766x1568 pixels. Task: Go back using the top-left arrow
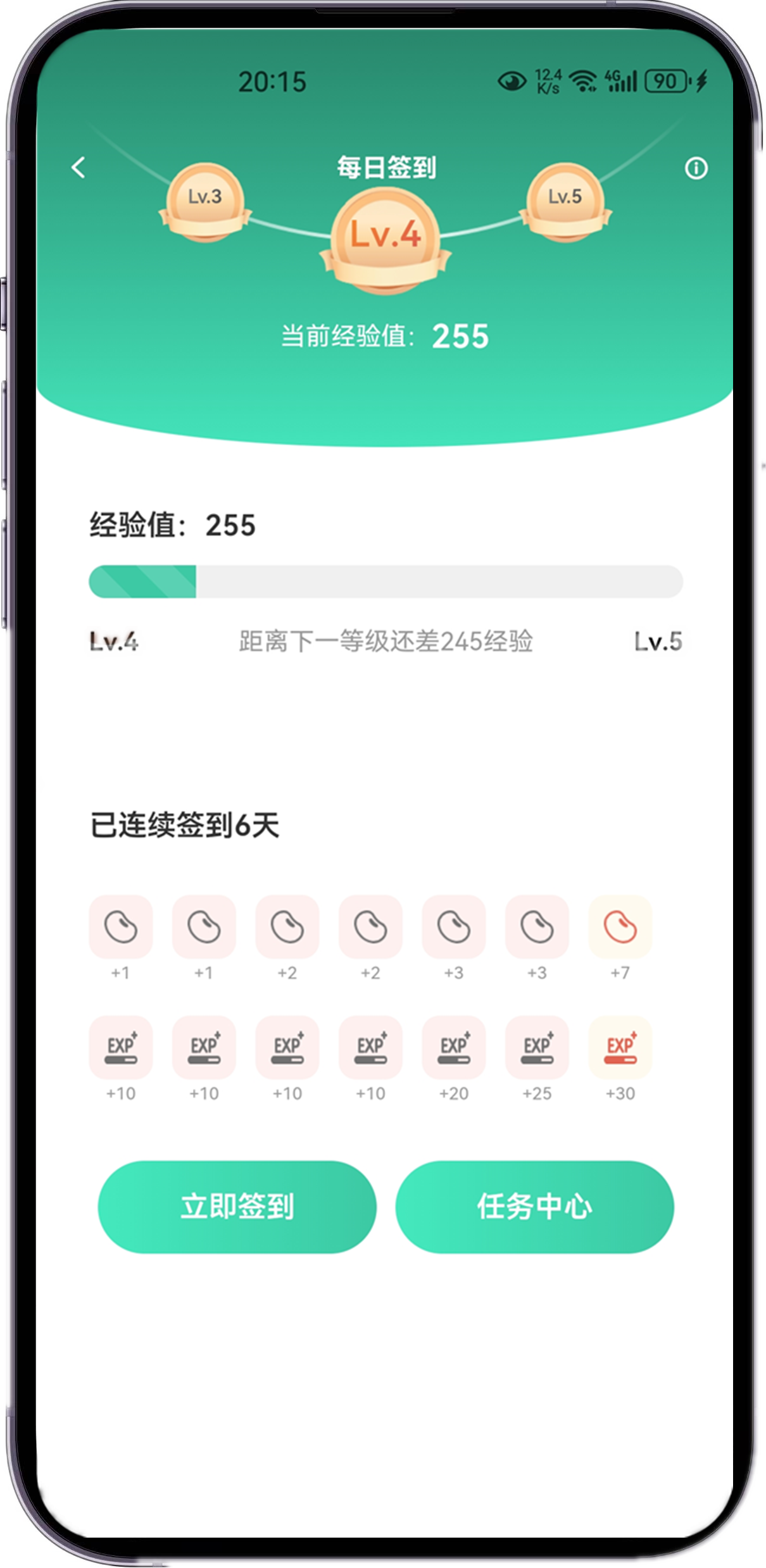click(x=78, y=168)
